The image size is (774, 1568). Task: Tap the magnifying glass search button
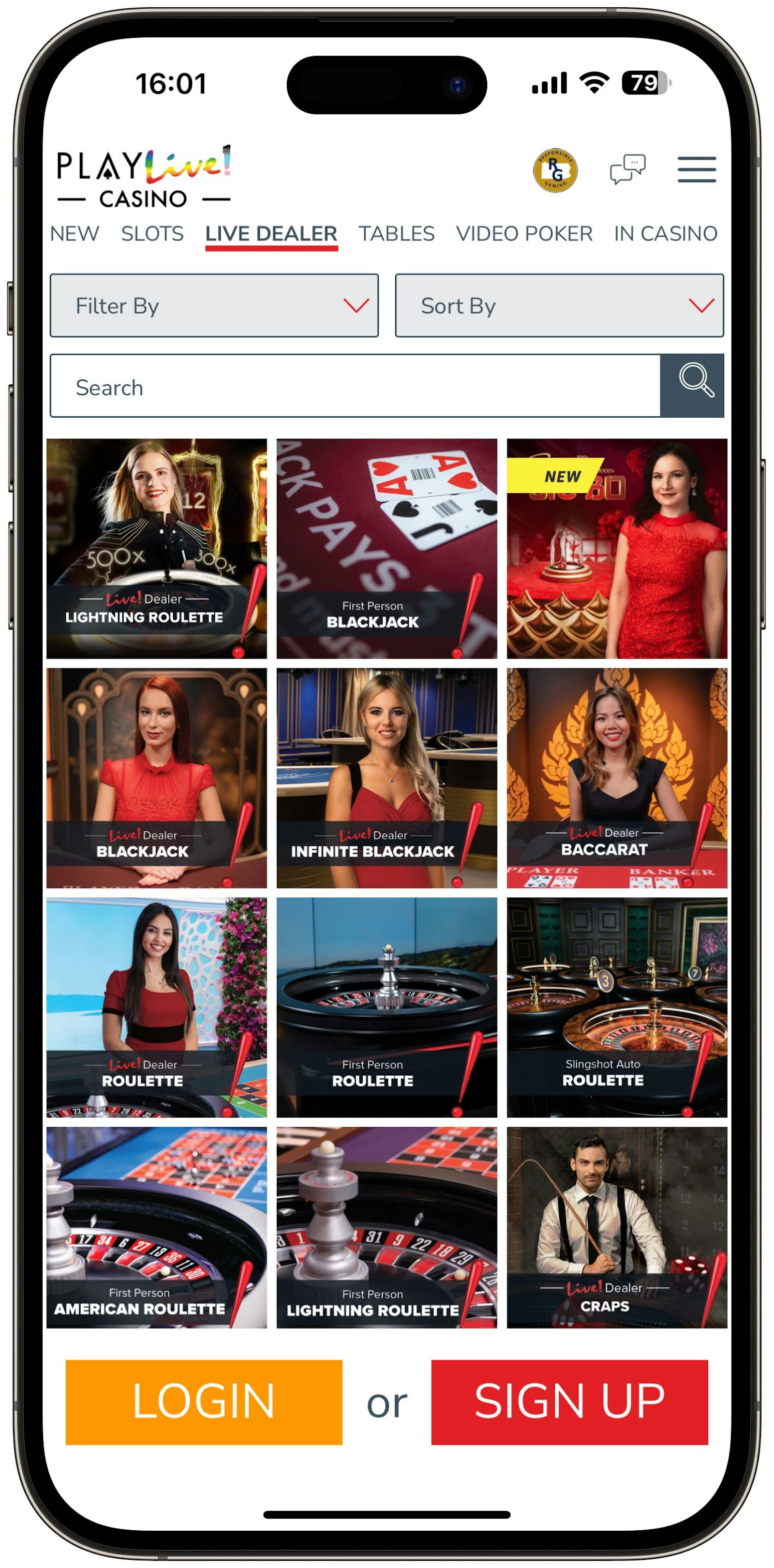(x=692, y=385)
